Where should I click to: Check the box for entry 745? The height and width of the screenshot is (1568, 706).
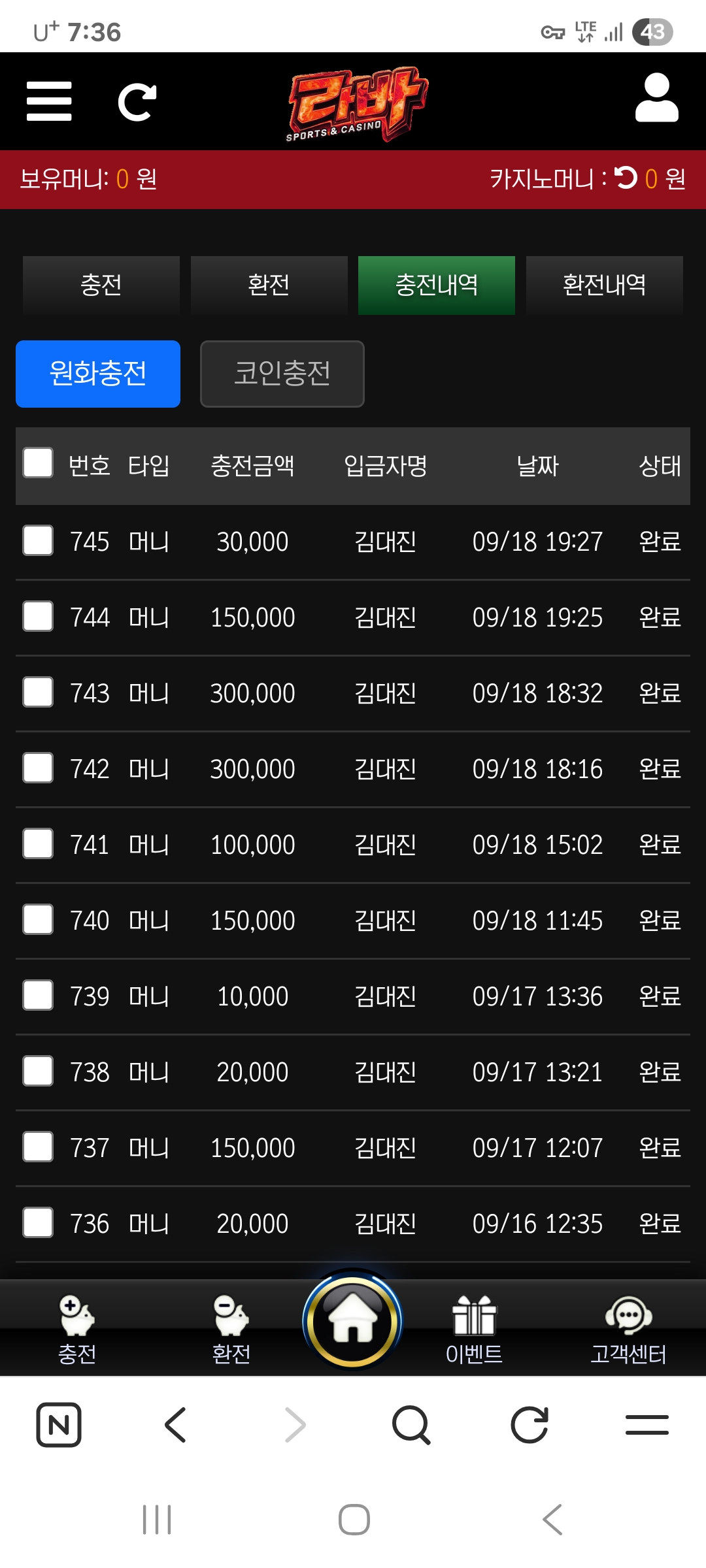[38, 540]
